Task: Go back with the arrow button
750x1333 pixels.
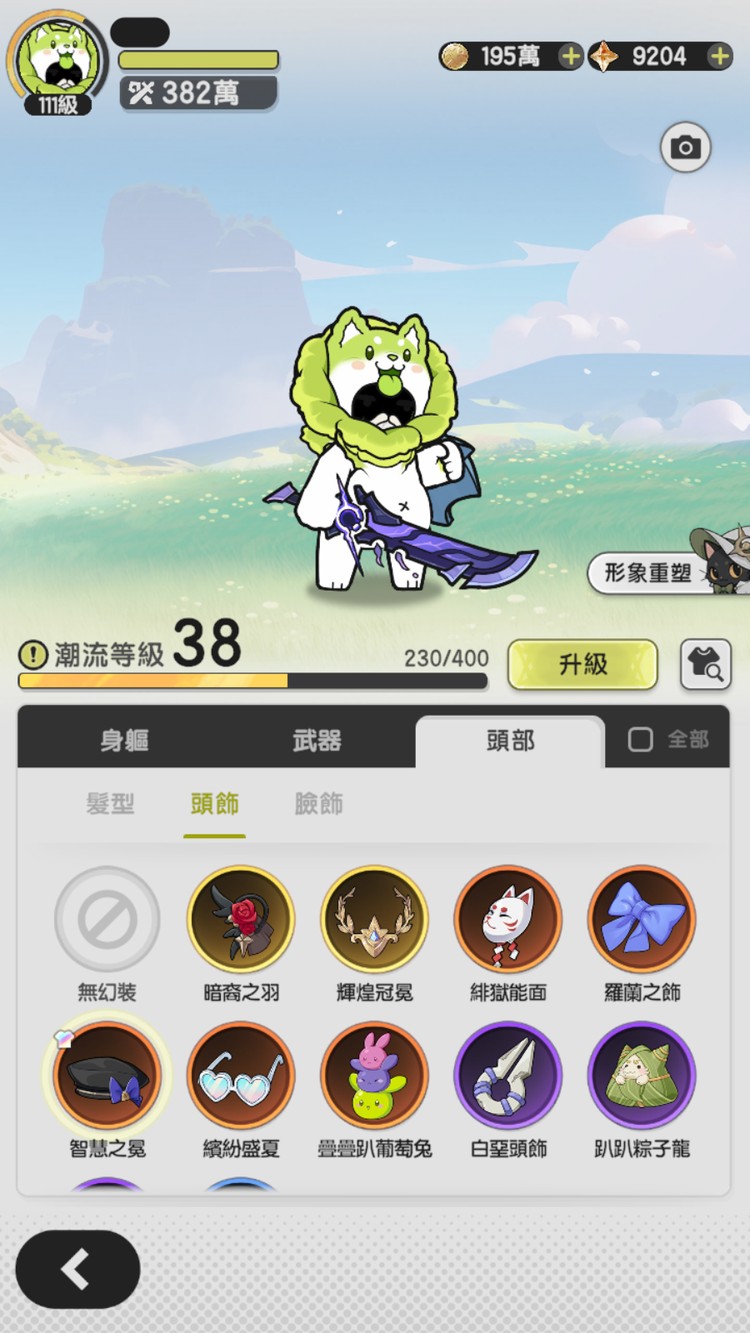Action: click(78, 1269)
